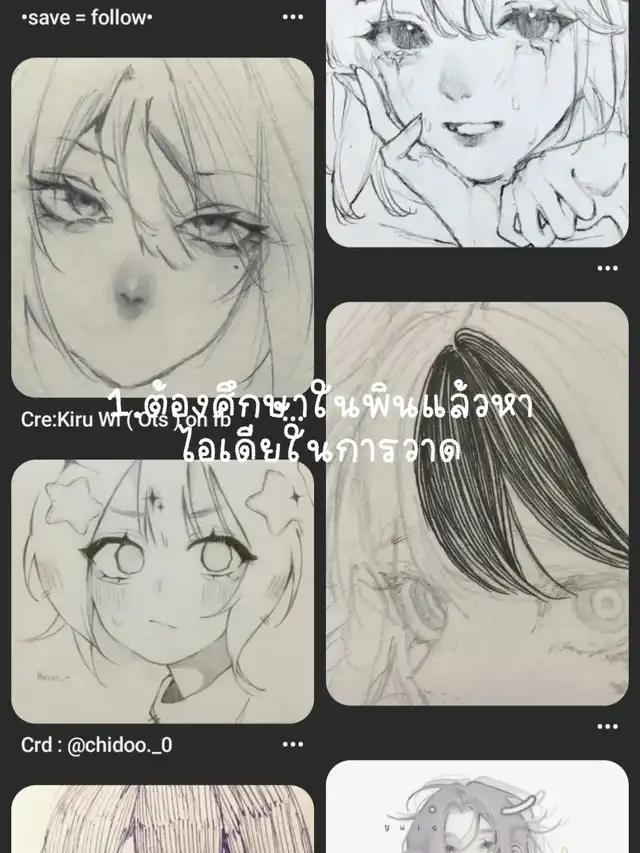Open the star hairclip girl pin

click(162, 592)
